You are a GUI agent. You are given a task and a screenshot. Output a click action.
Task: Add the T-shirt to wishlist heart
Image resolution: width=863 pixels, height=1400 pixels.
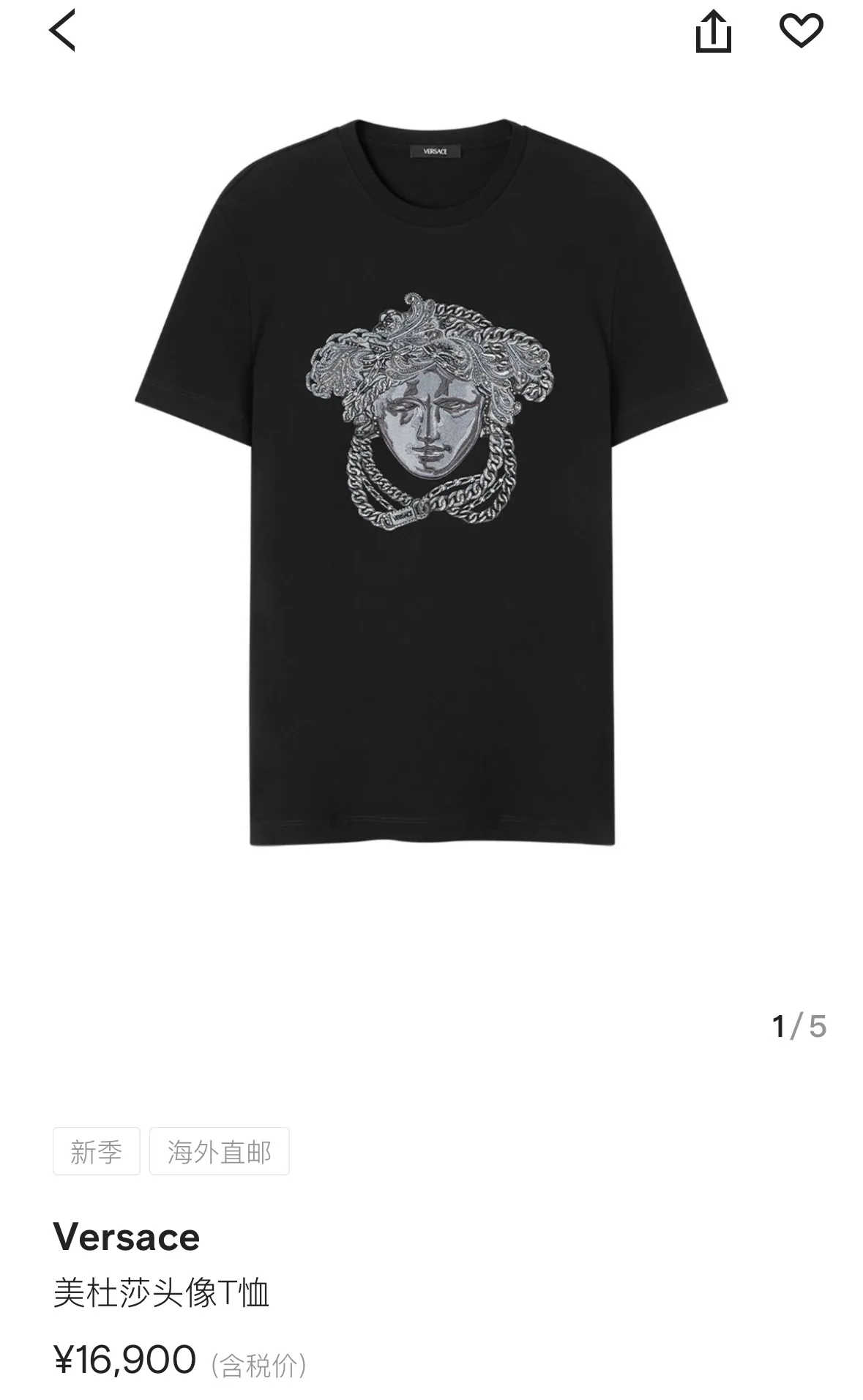pyautogui.click(x=802, y=31)
